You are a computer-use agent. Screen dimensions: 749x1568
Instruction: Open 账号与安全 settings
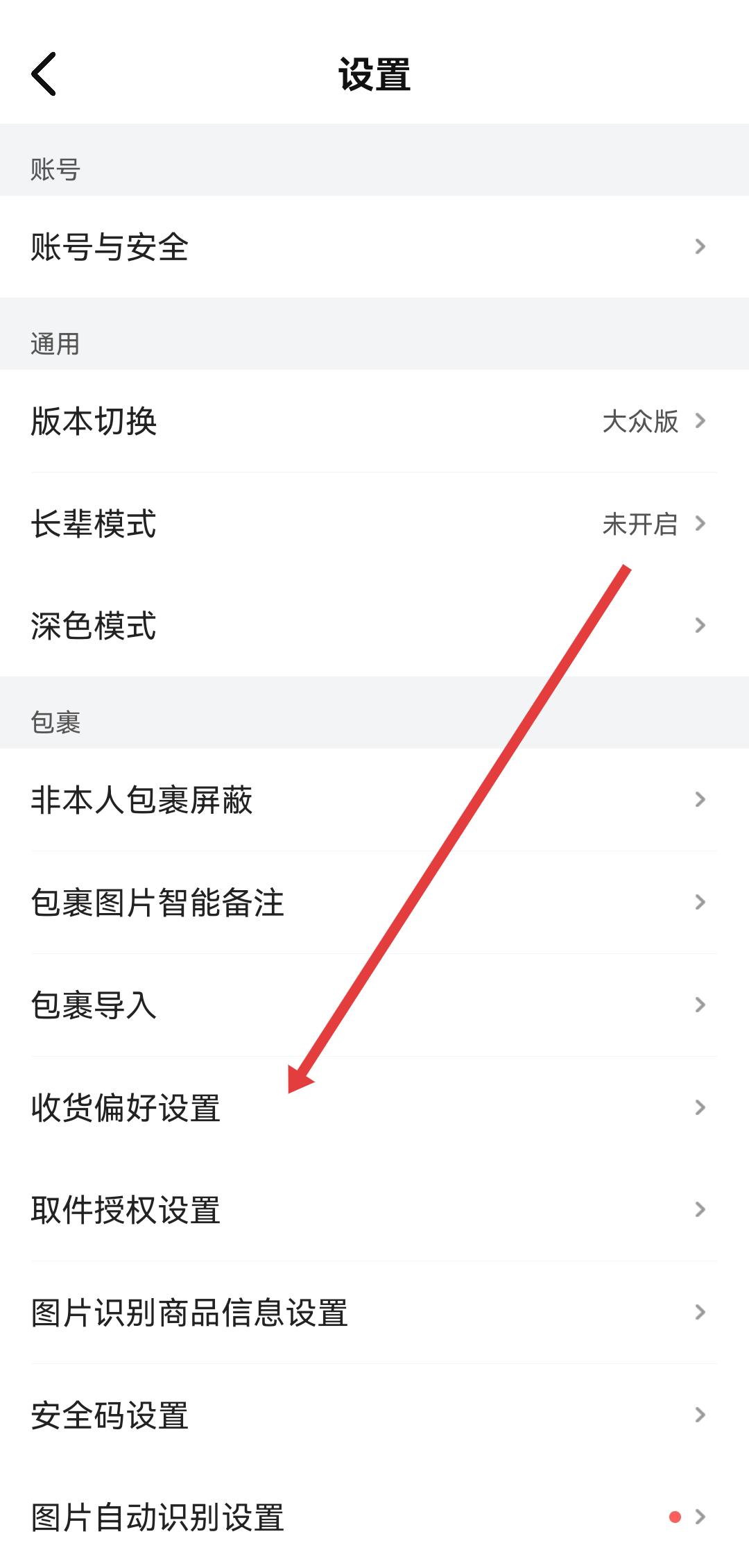pos(374,247)
